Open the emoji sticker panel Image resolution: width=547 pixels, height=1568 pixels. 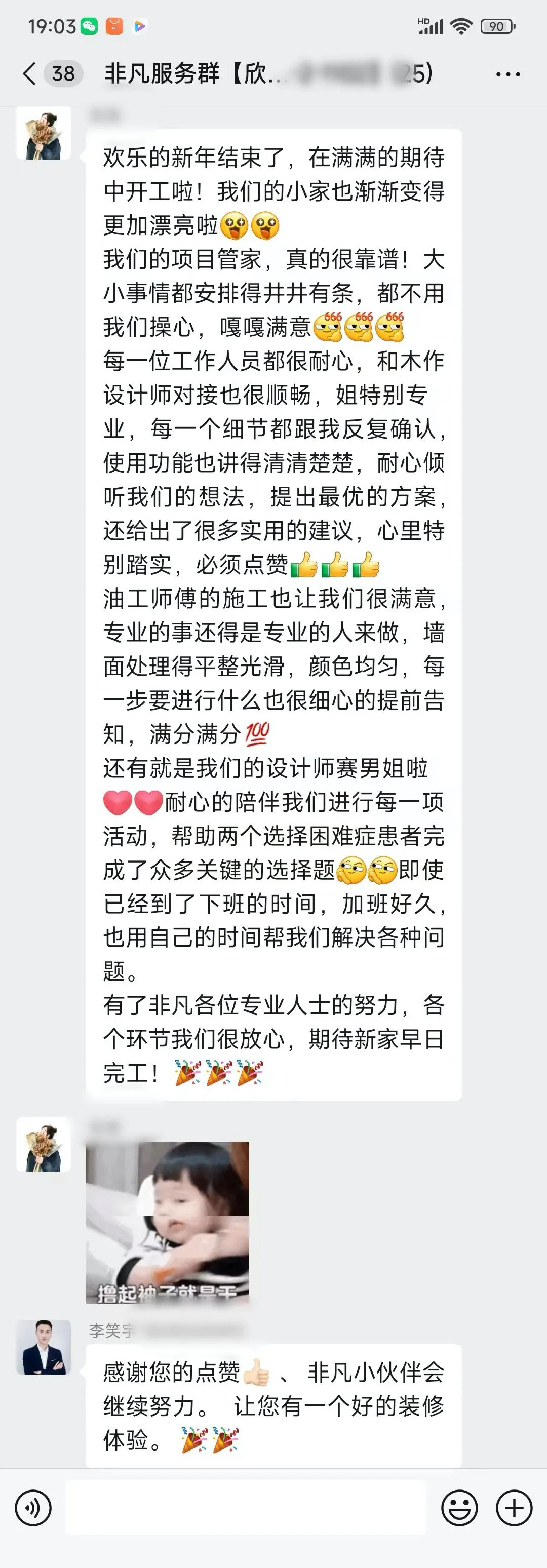point(459,1507)
